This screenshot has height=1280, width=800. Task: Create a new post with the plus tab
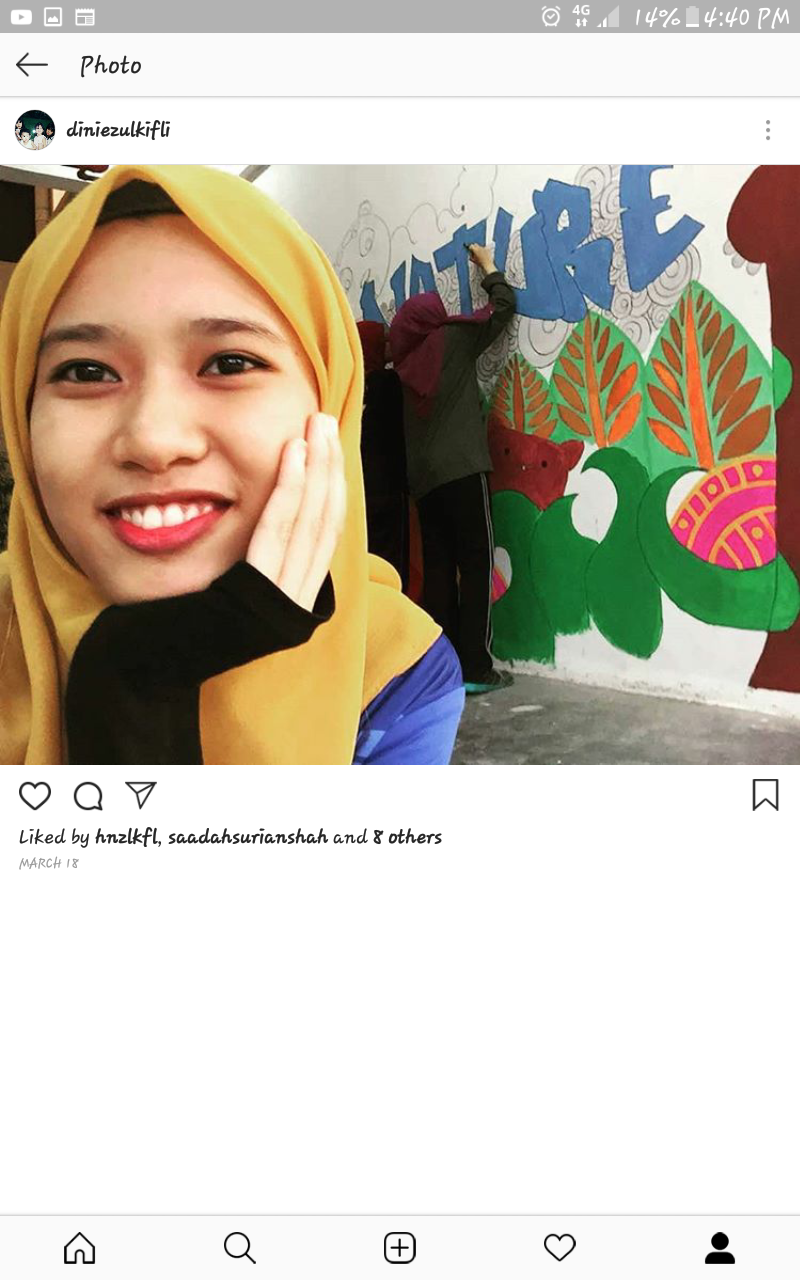coord(400,1247)
